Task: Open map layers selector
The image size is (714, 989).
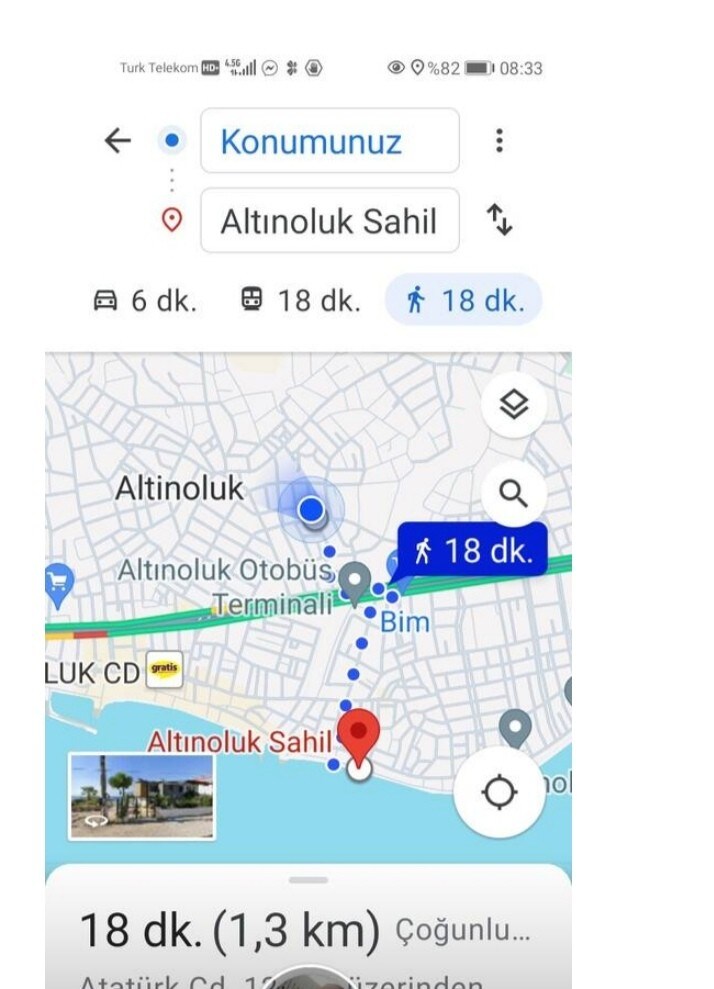Action: pyautogui.click(x=513, y=405)
